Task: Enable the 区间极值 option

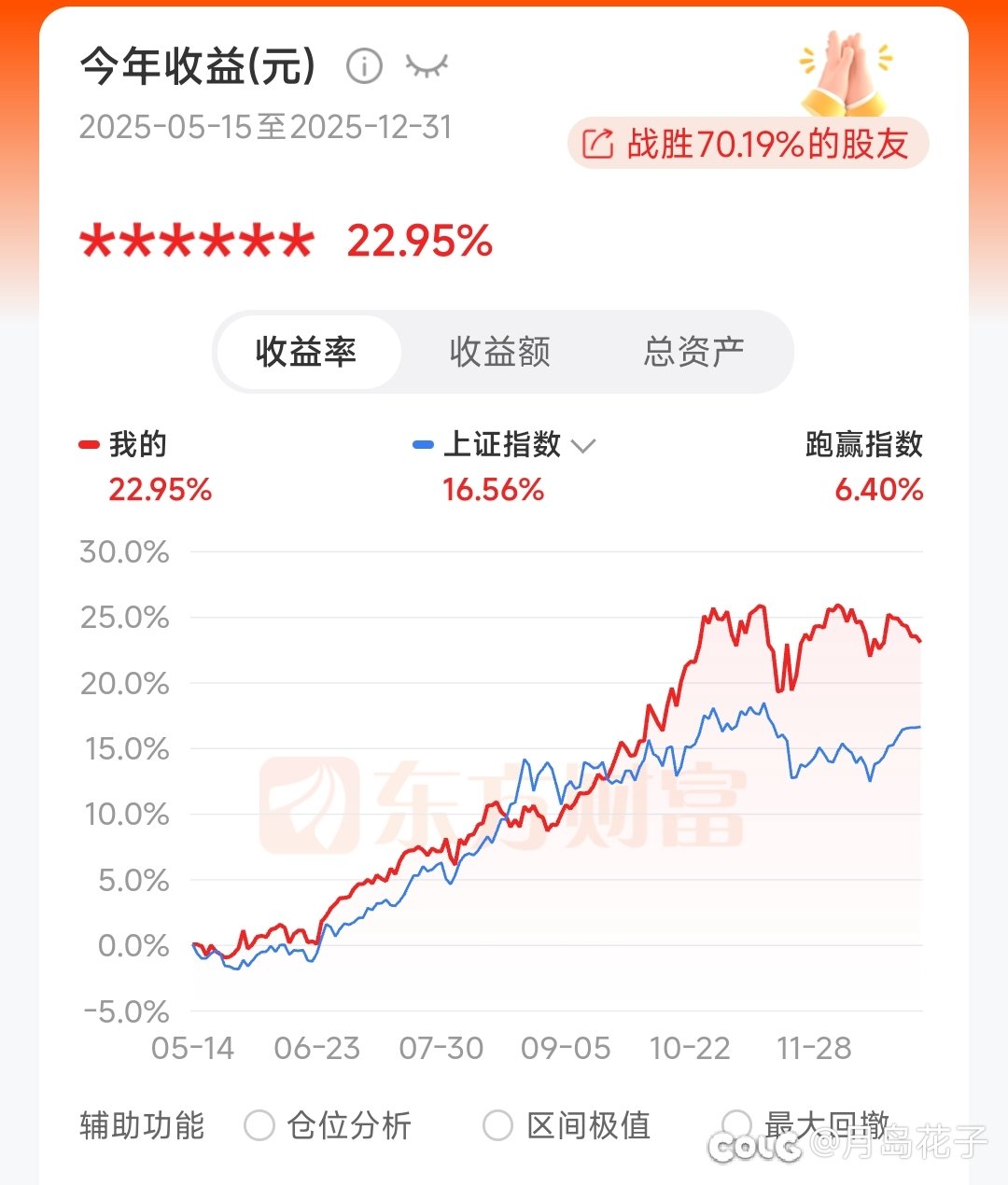Action: [499, 1126]
